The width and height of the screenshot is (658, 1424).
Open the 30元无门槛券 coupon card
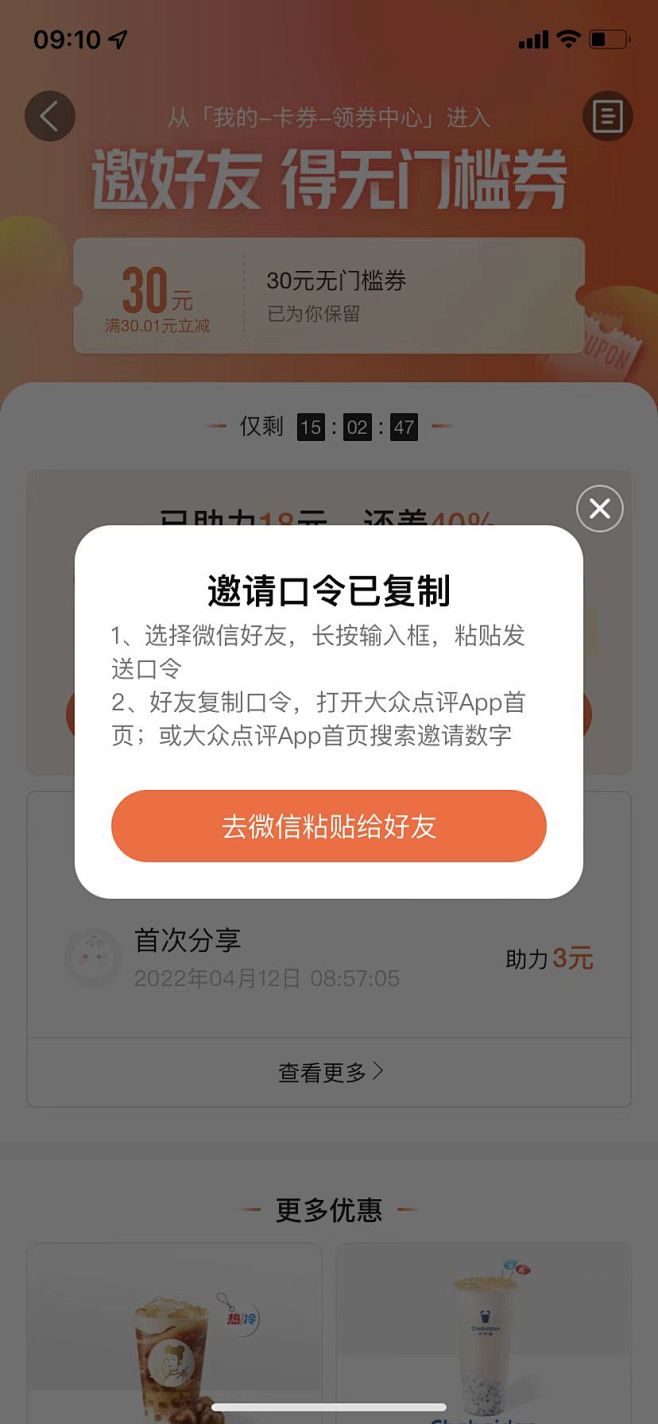tap(328, 296)
